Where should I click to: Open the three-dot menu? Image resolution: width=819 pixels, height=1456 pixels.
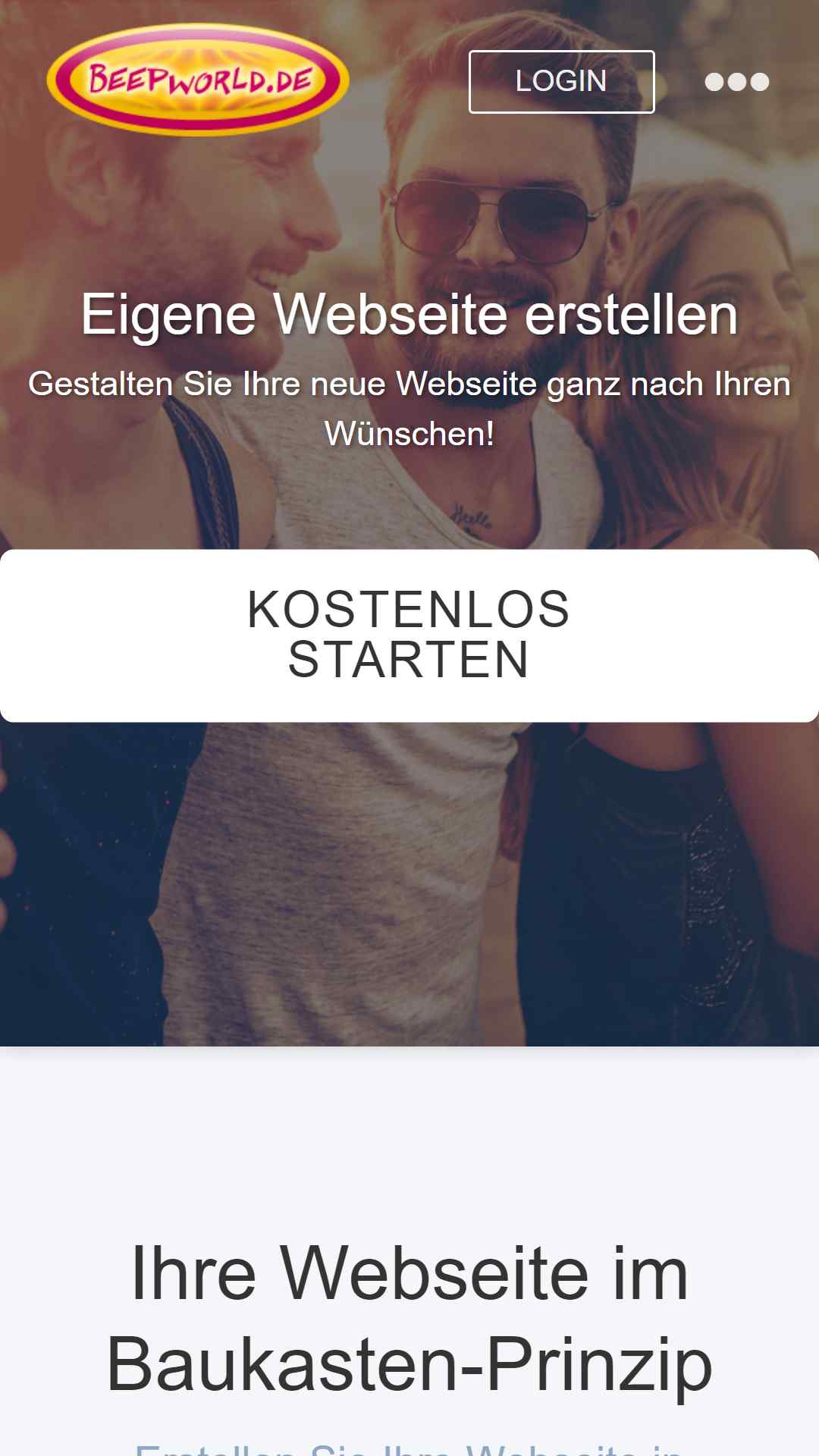click(736, 82)
